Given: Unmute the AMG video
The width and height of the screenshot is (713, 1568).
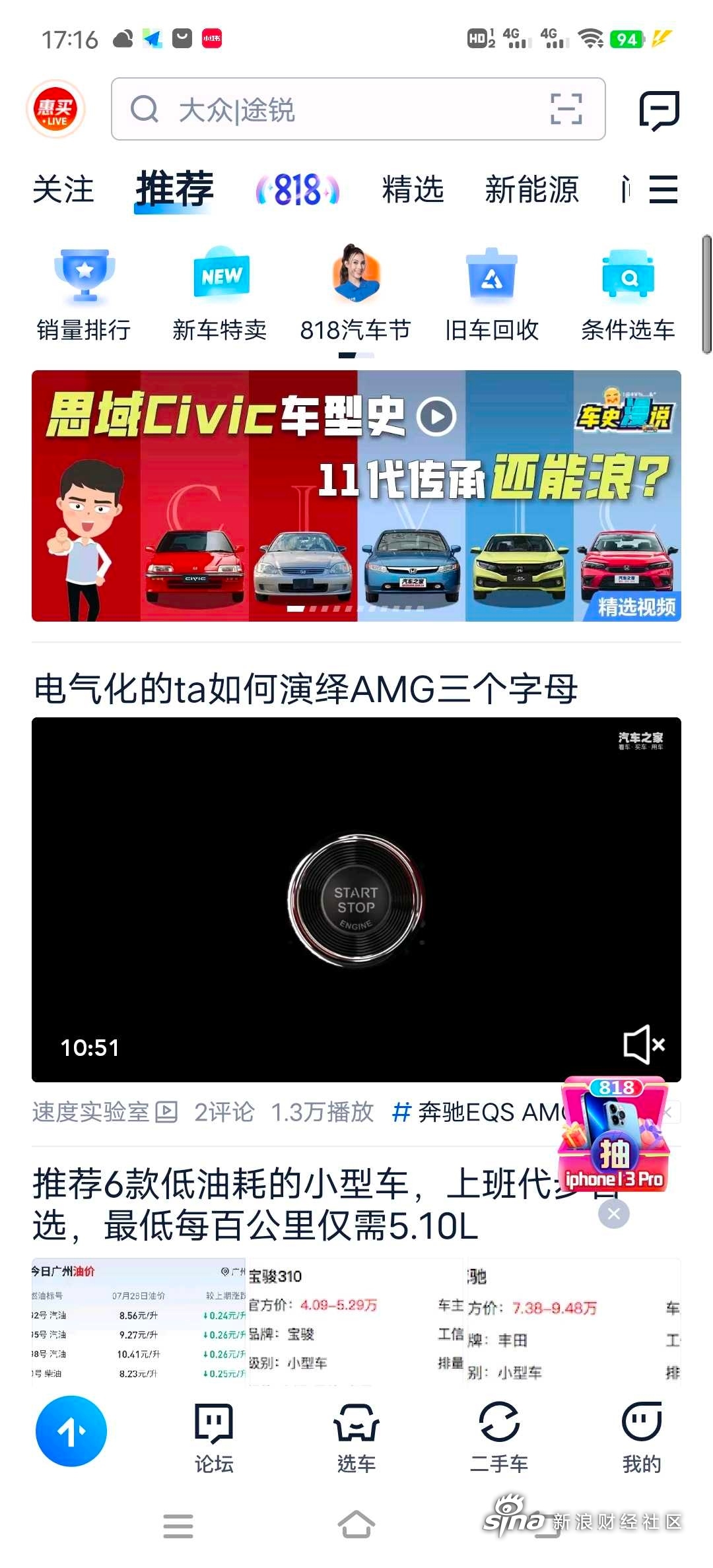Looking at the screenshot, I should 644,1045.
